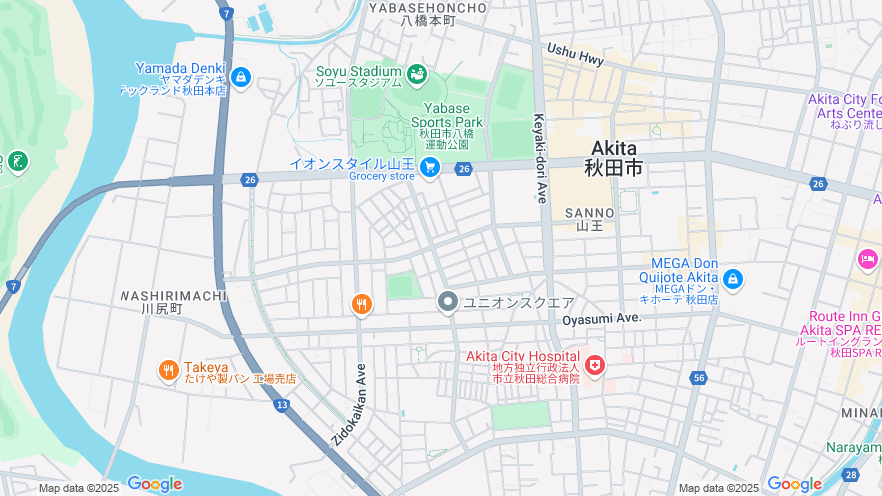Open the Akita City Hospital pin
882x496 pixels.
click(x=595, y=366)
